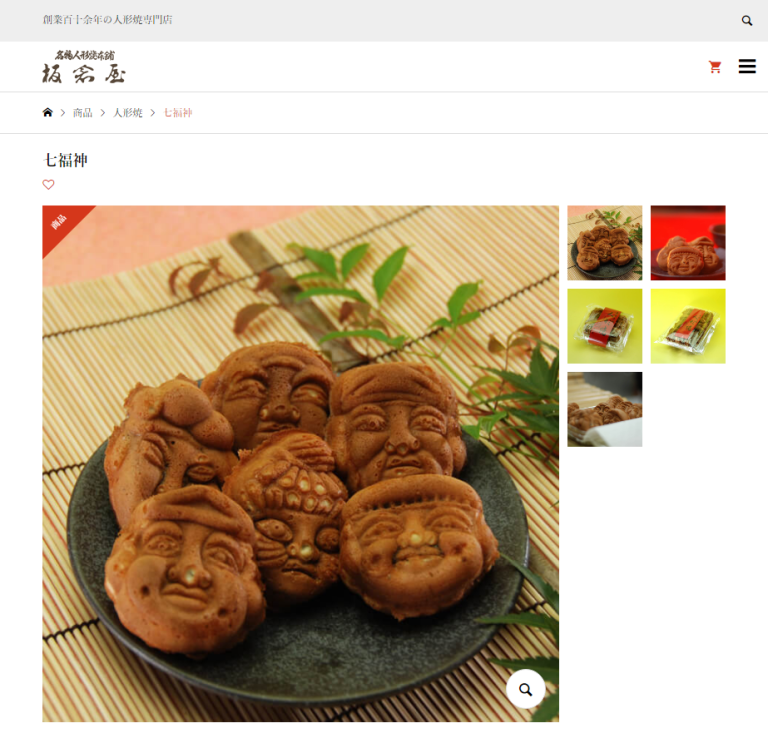Zoom the main product image with the magnifier
Viewport: 768px width, 733px height.
525,689
